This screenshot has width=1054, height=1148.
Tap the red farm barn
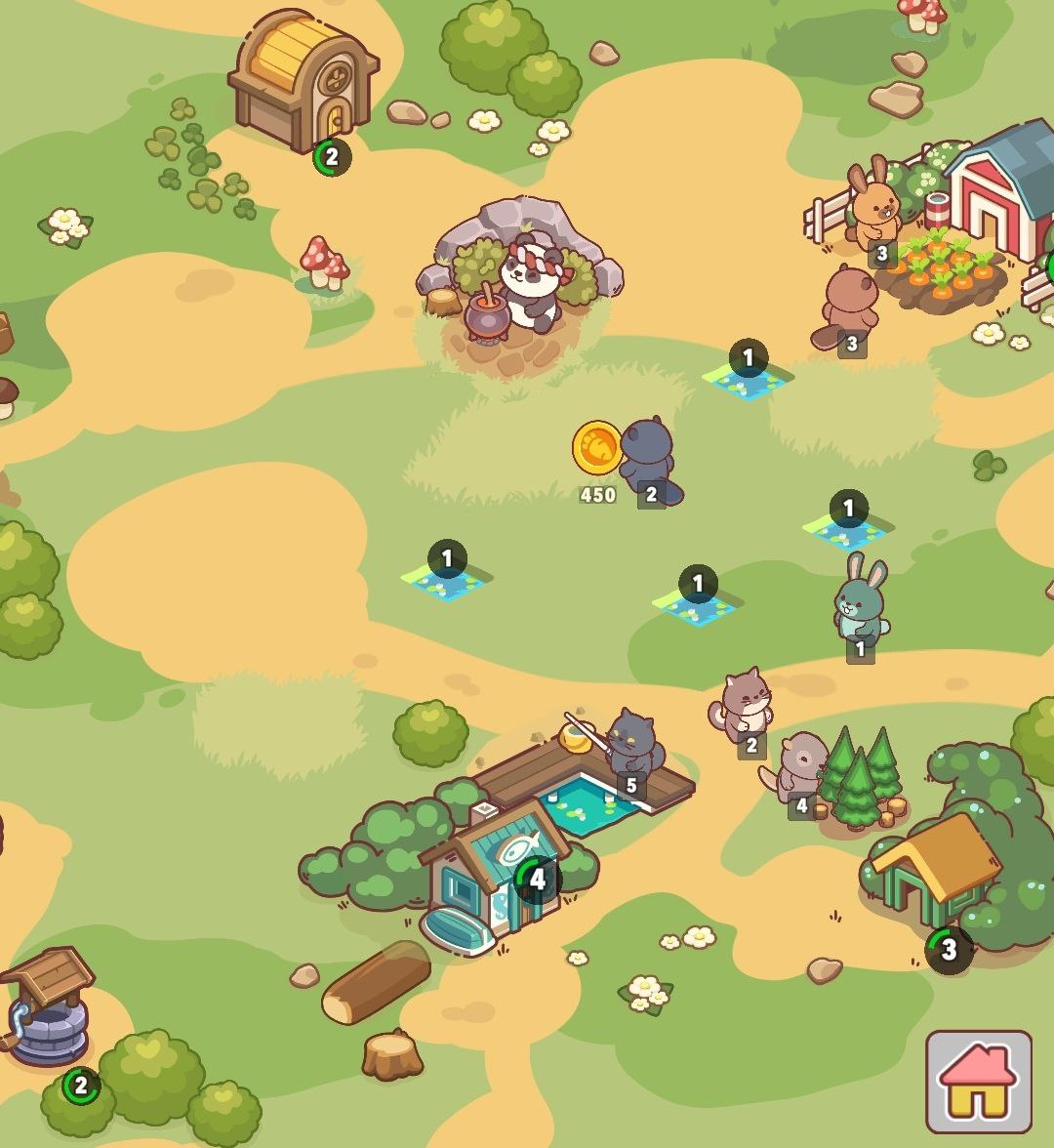[x=1000, y=190]
